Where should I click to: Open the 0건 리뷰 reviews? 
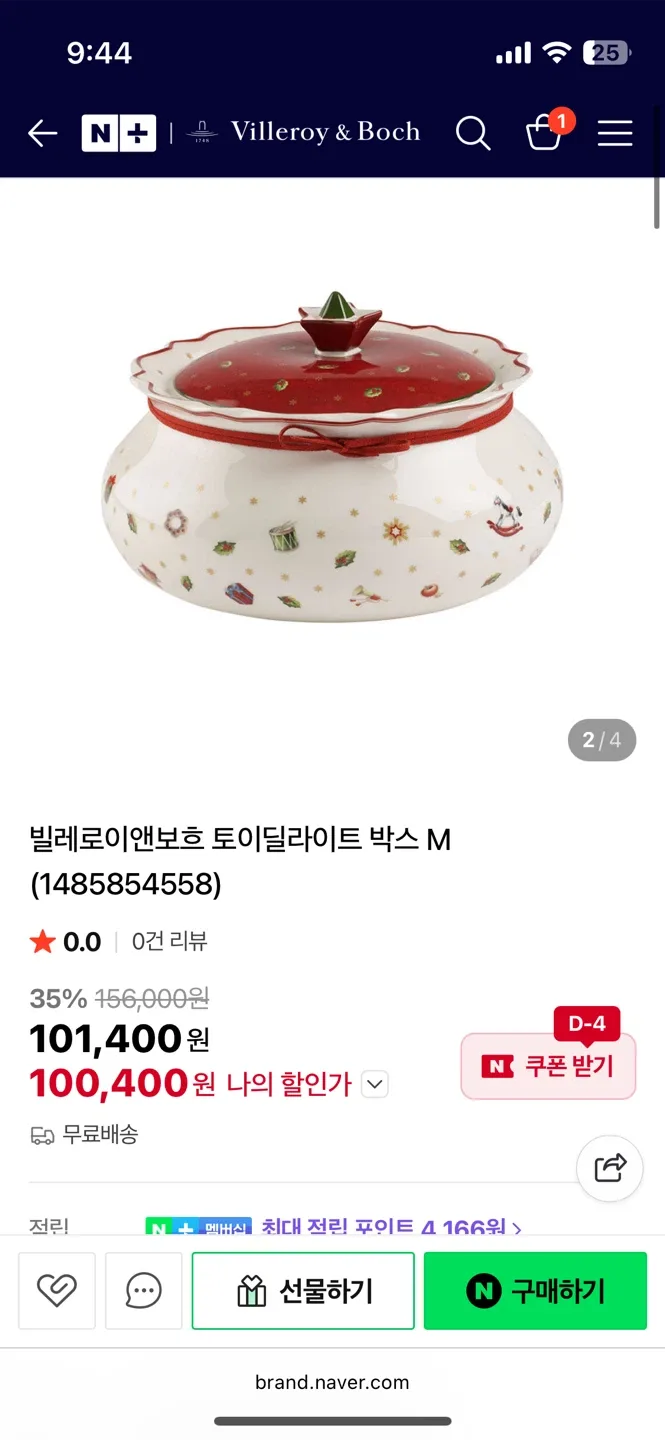point(169,941)
